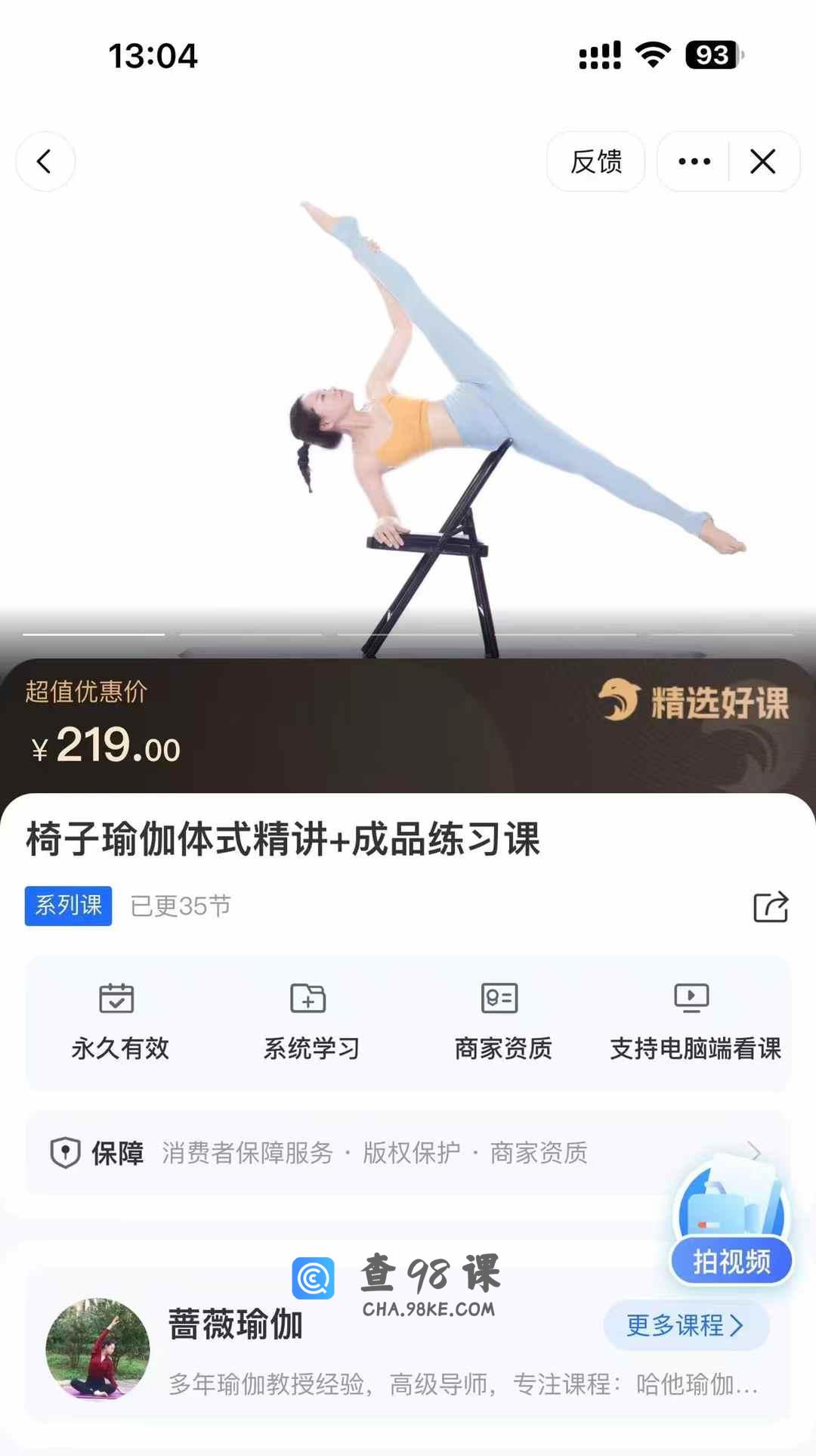View 更多课程 from 蔷薇瑜伽
The height and width of the screenshot is (1456, 816).
point(685,1324)
